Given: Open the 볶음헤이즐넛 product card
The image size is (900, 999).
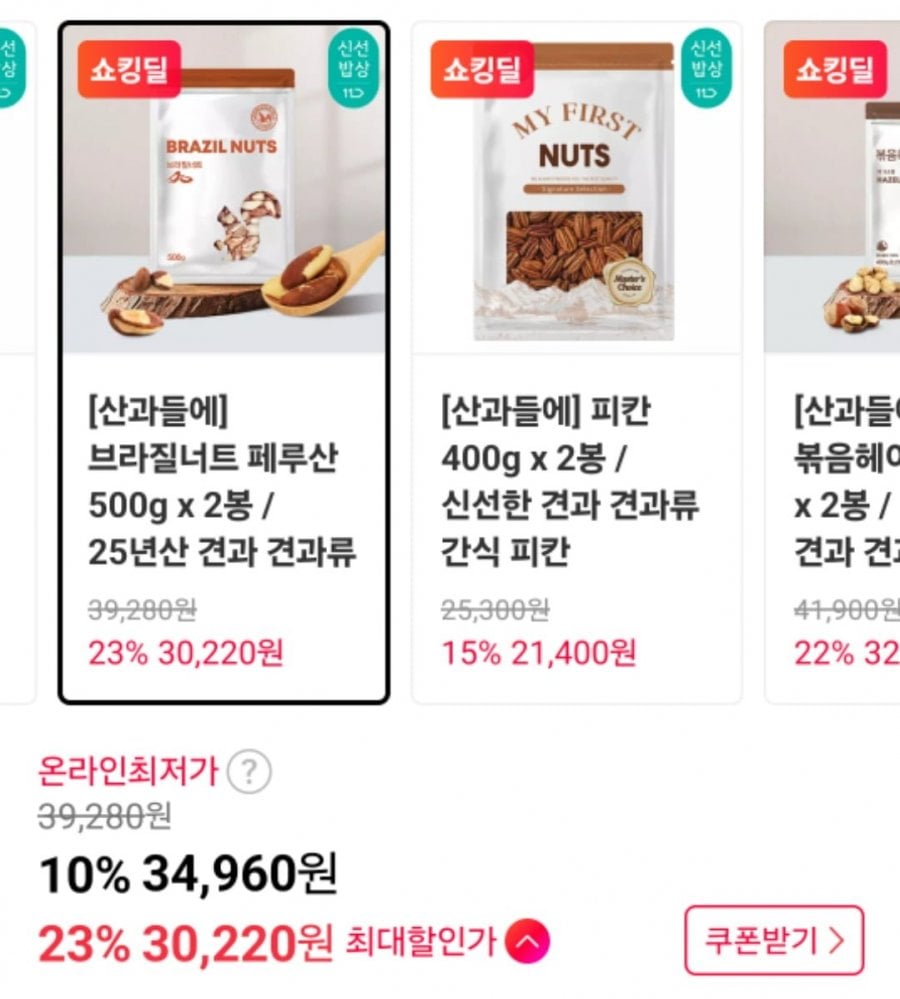Looking at the screenshot, I should (833, 362).
